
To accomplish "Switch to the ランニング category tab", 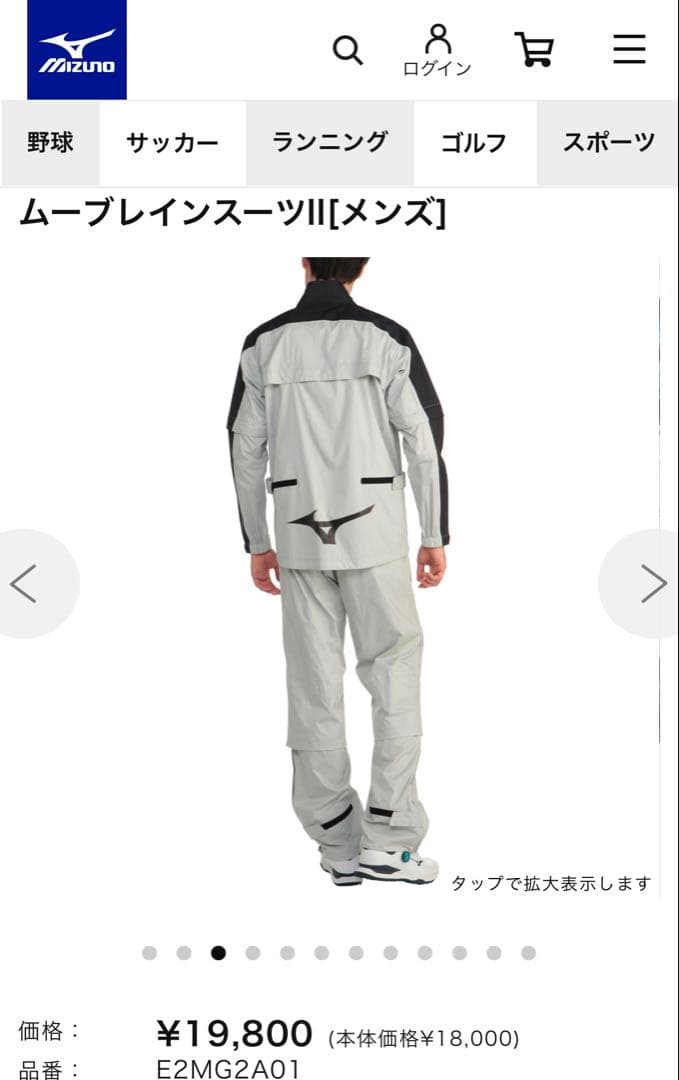I will [329, 143].
